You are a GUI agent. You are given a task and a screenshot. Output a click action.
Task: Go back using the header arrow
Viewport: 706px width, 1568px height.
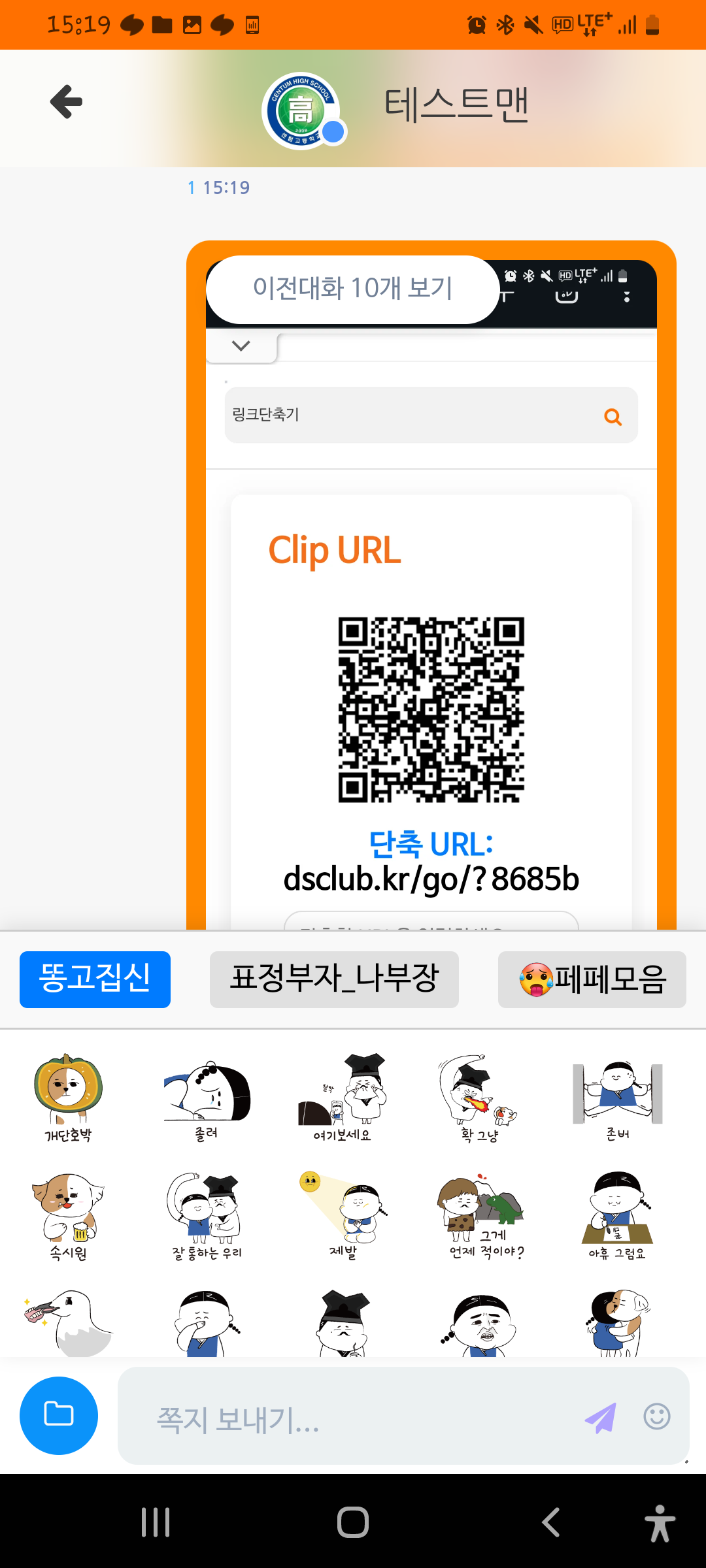tap(66, 102)
